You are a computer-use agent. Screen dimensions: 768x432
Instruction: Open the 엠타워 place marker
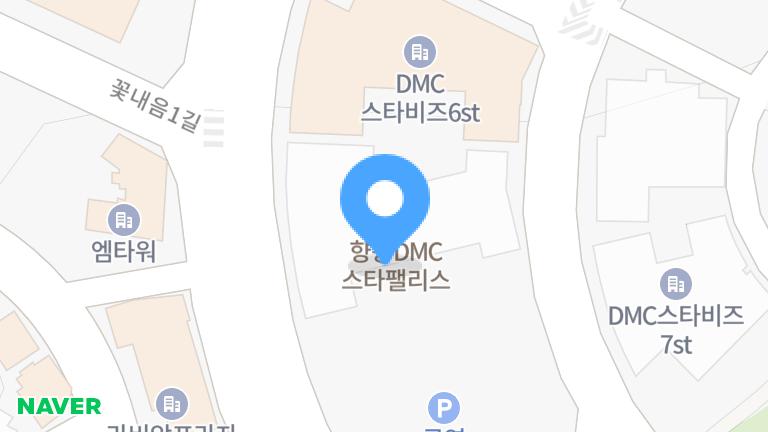pyautogui.click(x=124, y=219)
